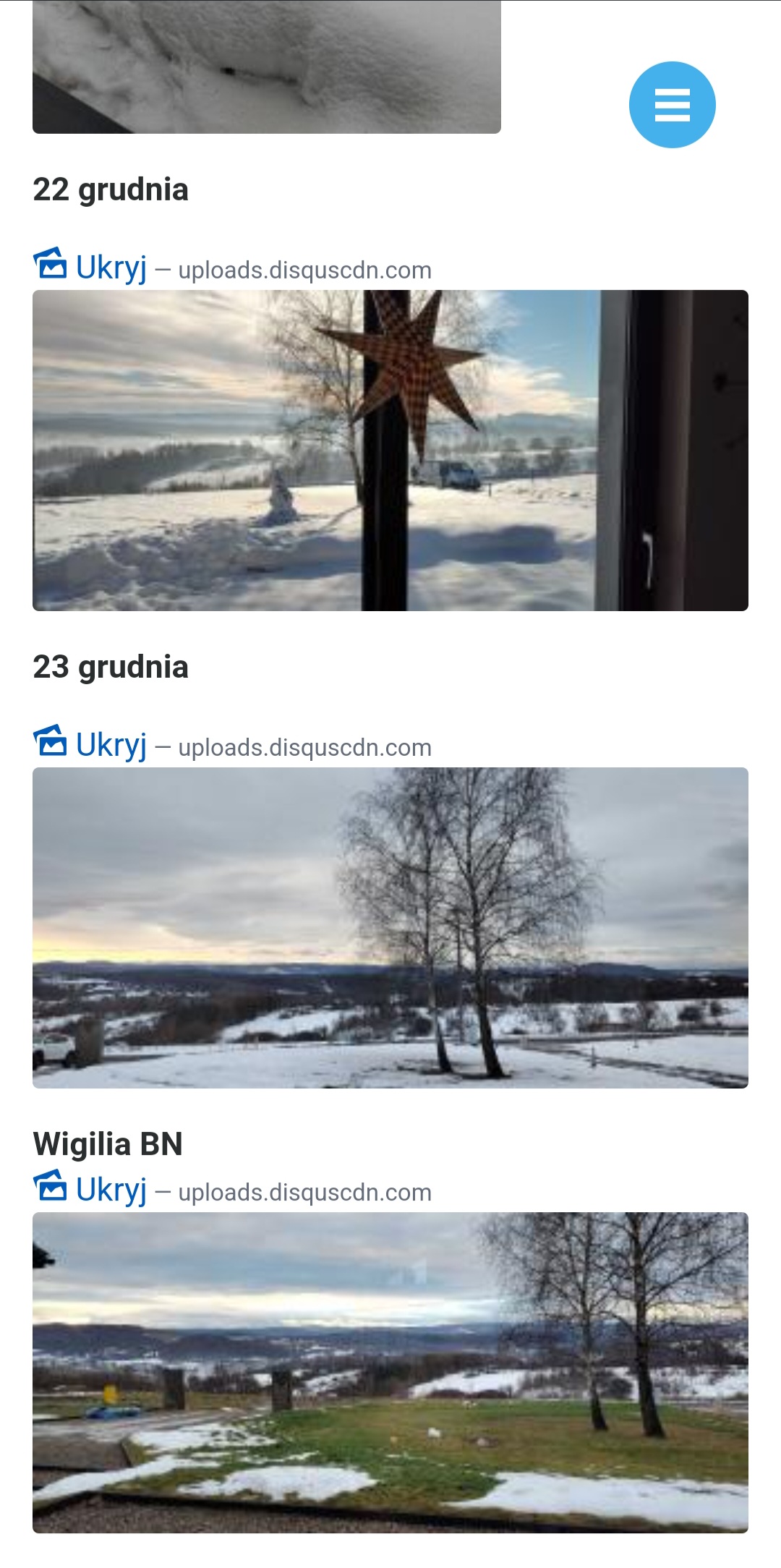Screen dimensions: 781x1568
Task: Open the 22 grudnia star window photo
Action: tap(390, 451)
